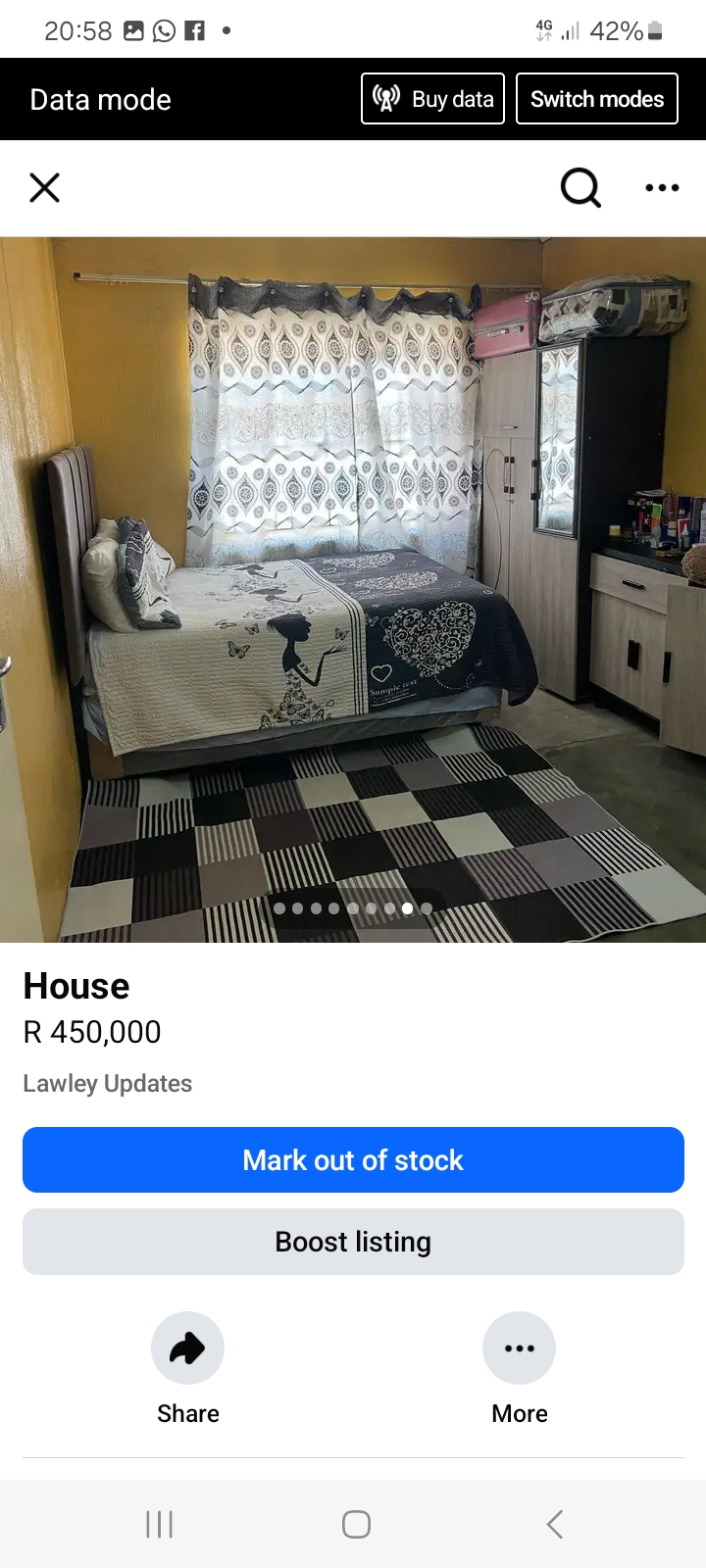
Task: Go to the phone's home screen
Action: click(356, 1524)
